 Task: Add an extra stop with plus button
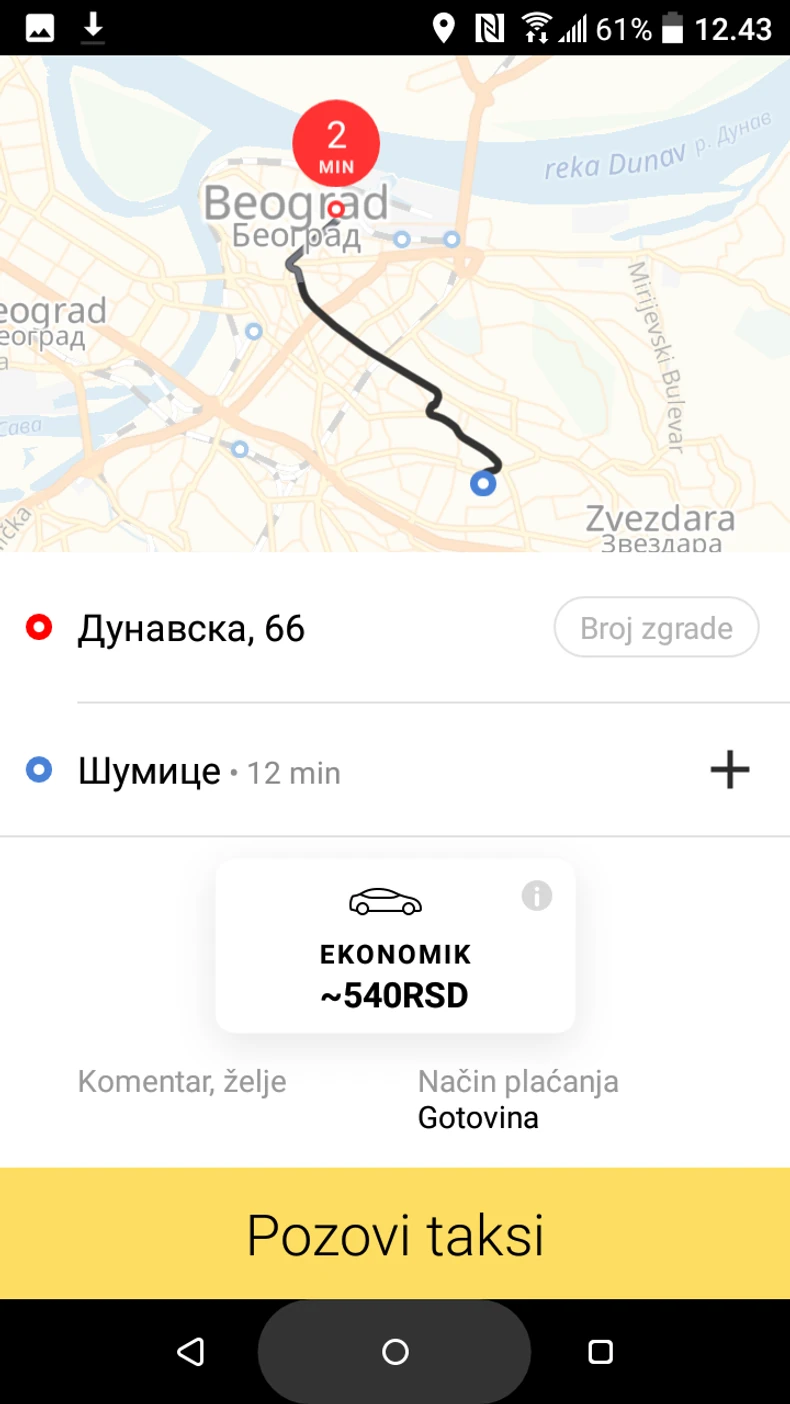pyautogui.click(x=729, y=769)
